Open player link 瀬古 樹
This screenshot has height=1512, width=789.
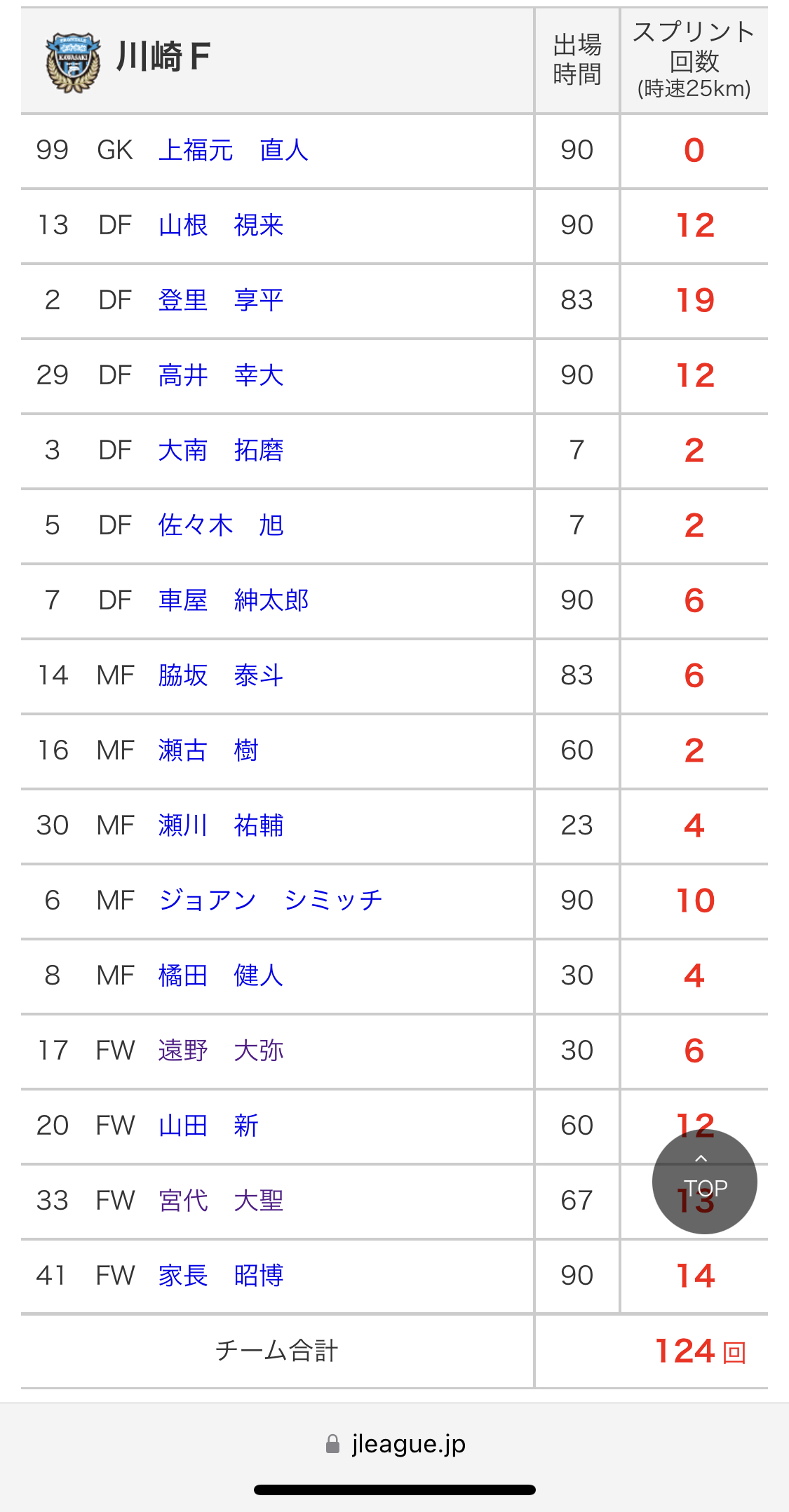point(208,750)
